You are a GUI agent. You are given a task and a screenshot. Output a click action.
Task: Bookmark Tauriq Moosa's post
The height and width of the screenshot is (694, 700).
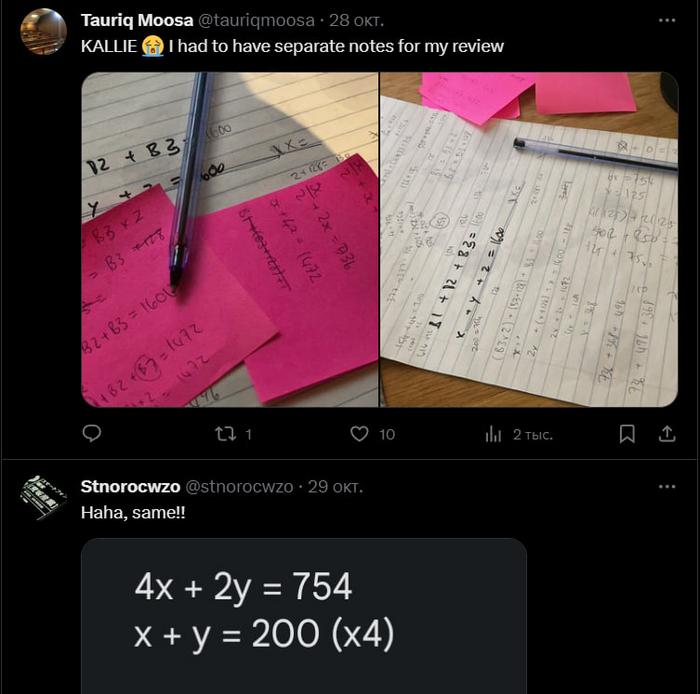pos(627,434)
